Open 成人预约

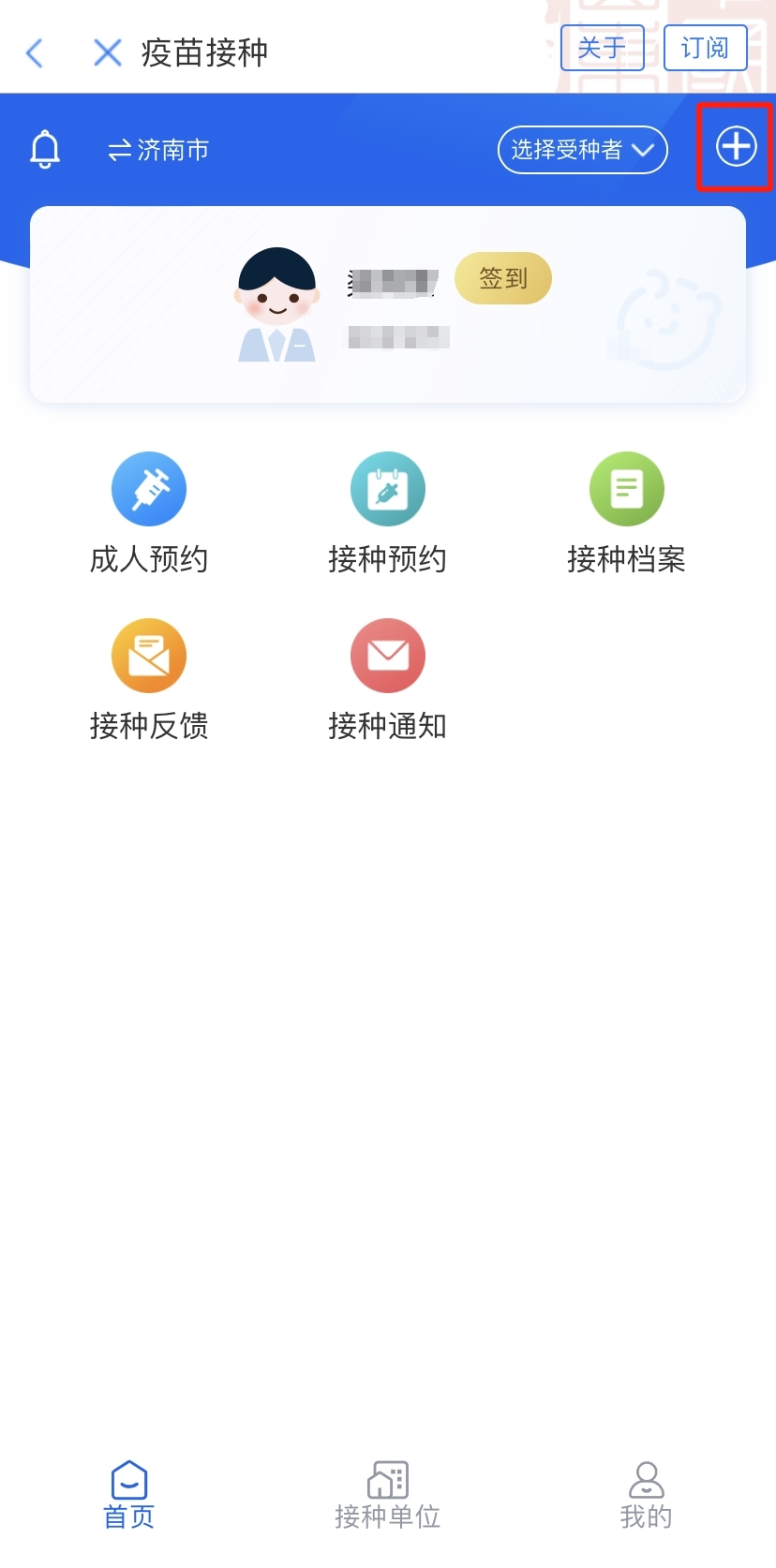coord(149,511)
